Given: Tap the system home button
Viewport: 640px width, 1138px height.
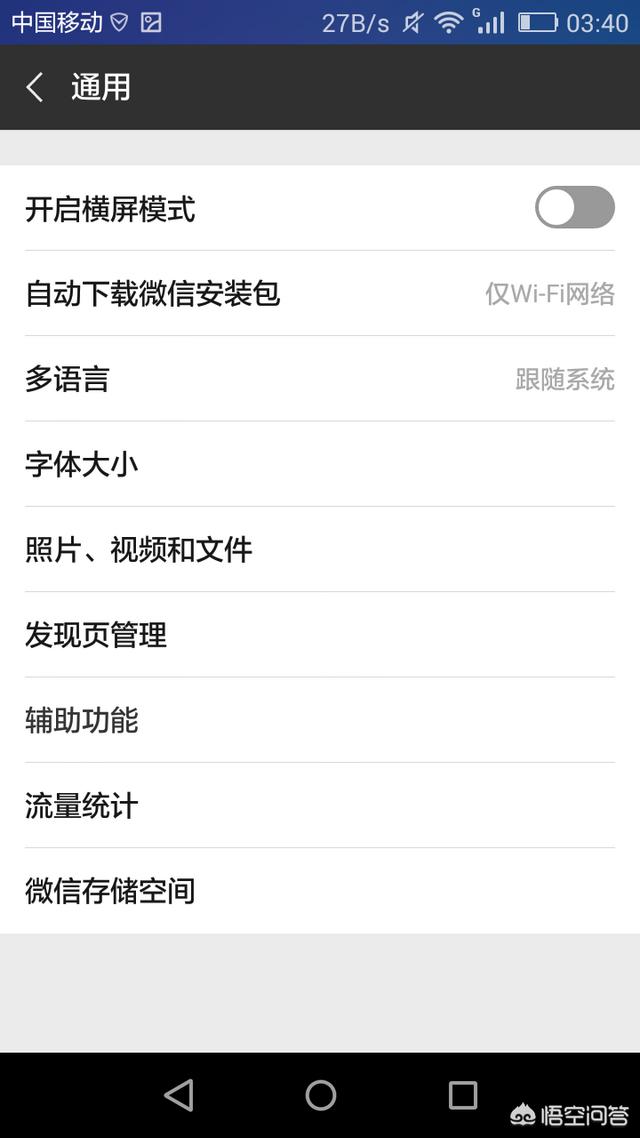Looking at the screenshot, I should pyautogui.click(x=320, y=1095).
